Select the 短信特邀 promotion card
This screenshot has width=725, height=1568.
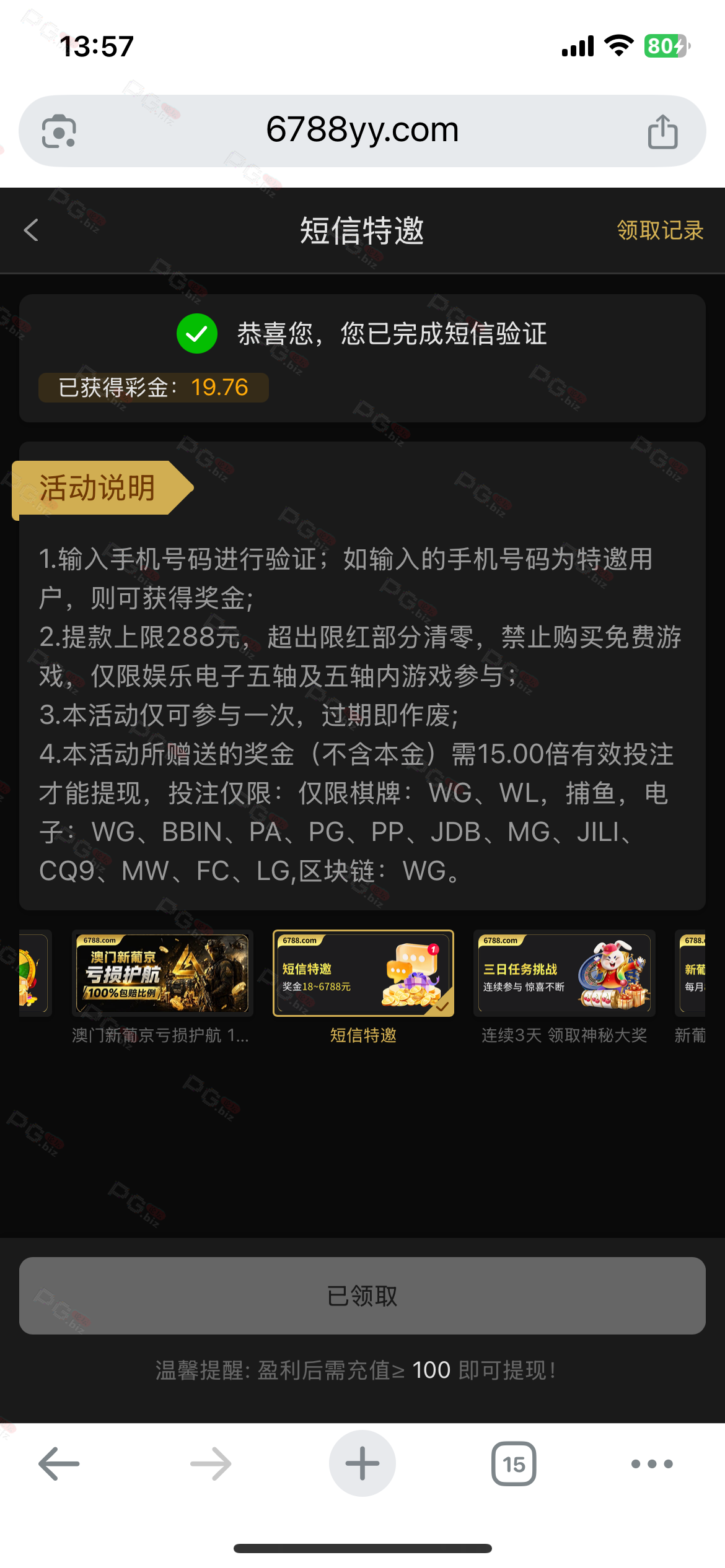[x=363, y=973]
